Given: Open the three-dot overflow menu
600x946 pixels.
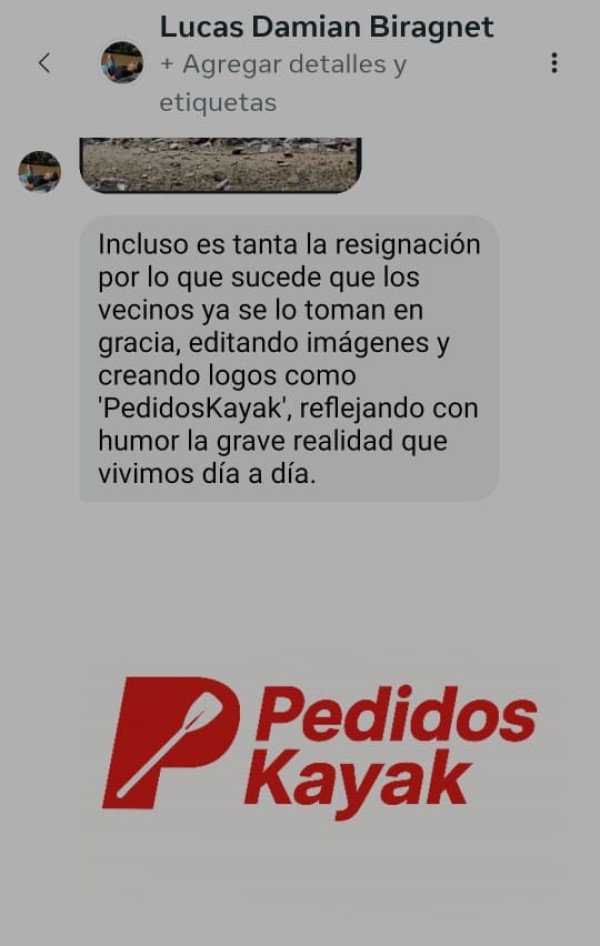Looking at the screenshot, I should (x=554, y=63).
